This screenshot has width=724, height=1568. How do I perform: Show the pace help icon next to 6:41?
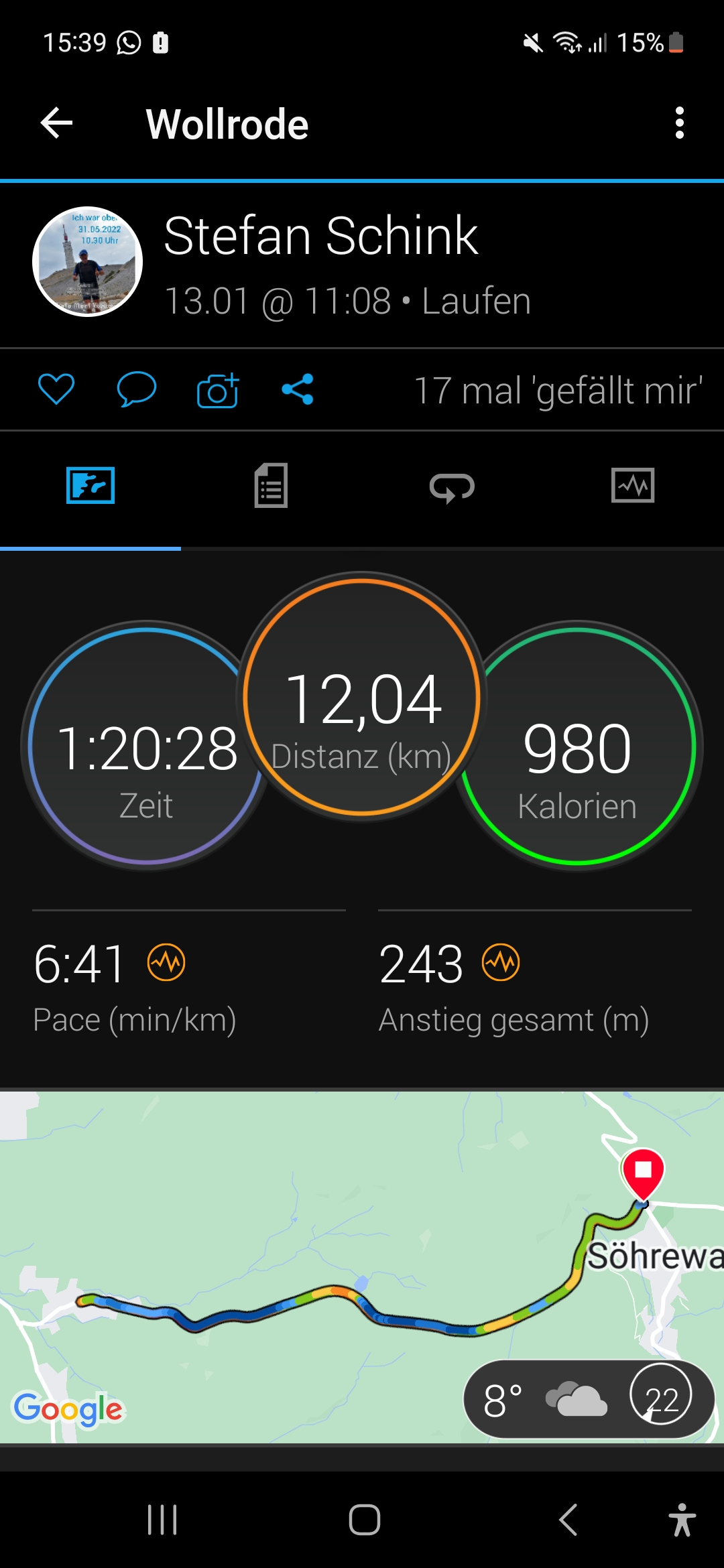(166, 963)
